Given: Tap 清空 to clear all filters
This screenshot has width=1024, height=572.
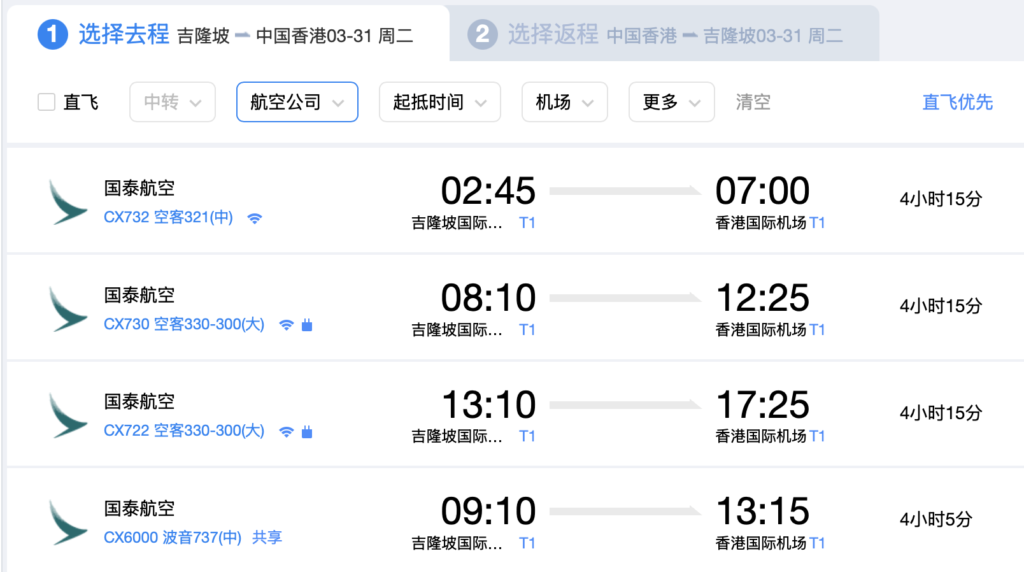Looking at the screenshot, I should point(753,102).
